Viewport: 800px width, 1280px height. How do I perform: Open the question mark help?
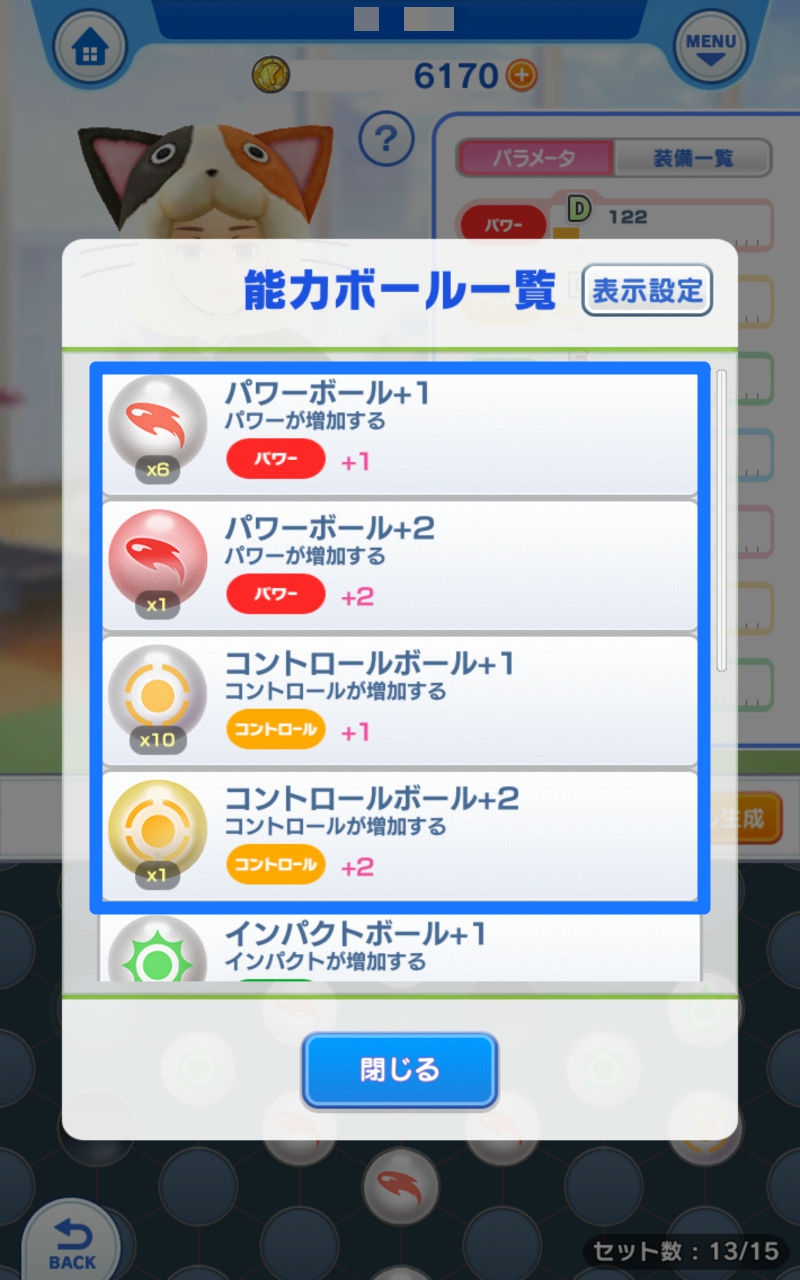click(386, 139)
